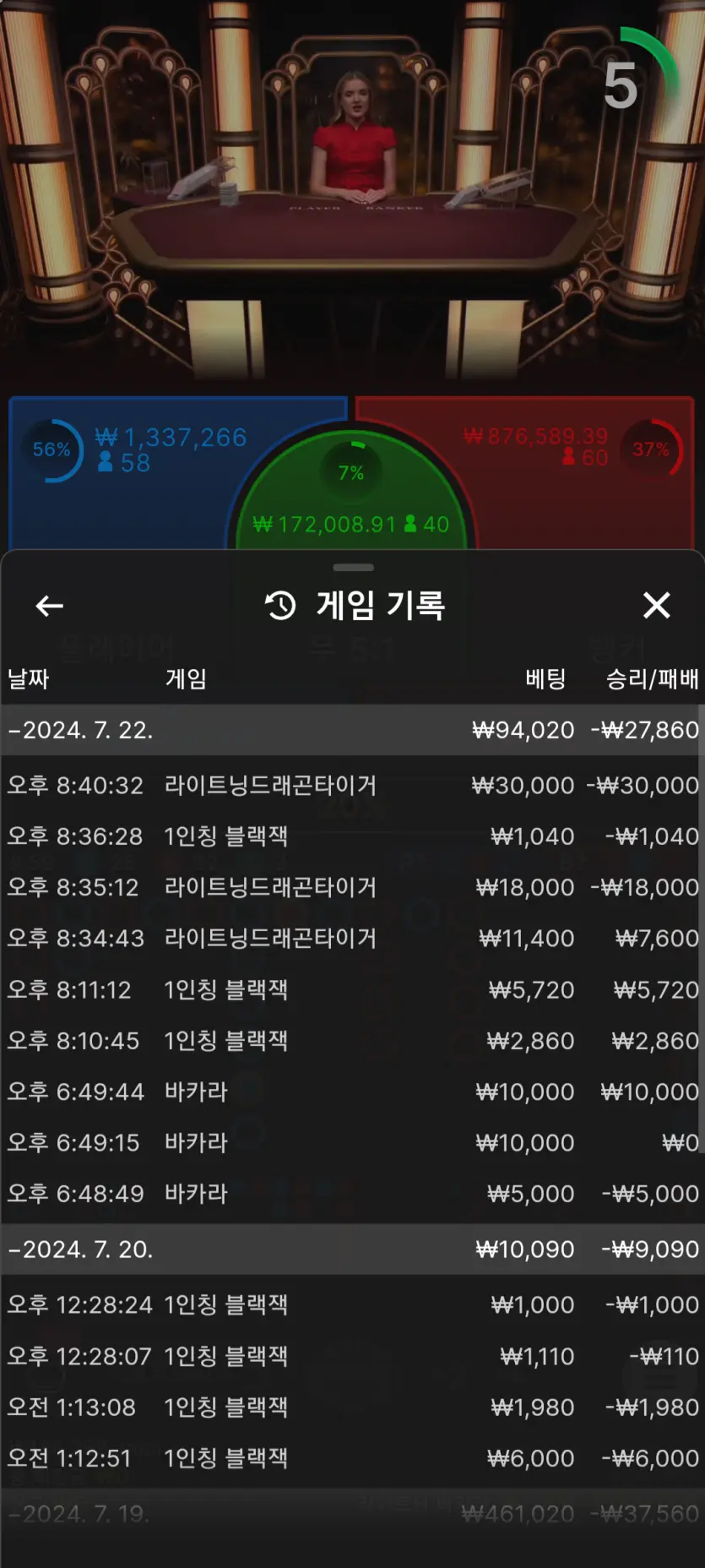
Task: Select the 오후 8:34:43 라이트닝드래곤타이거 entry
Action: pyautogui.click(x=353, y=939)
